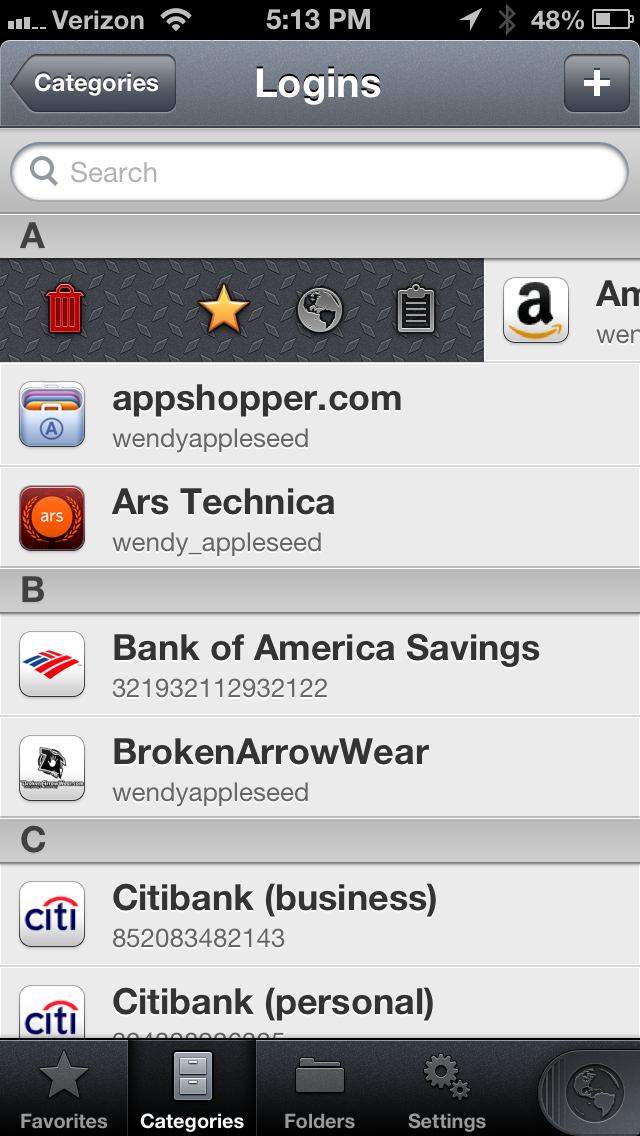Open Bank of America Savings entry

click(320, 664)
